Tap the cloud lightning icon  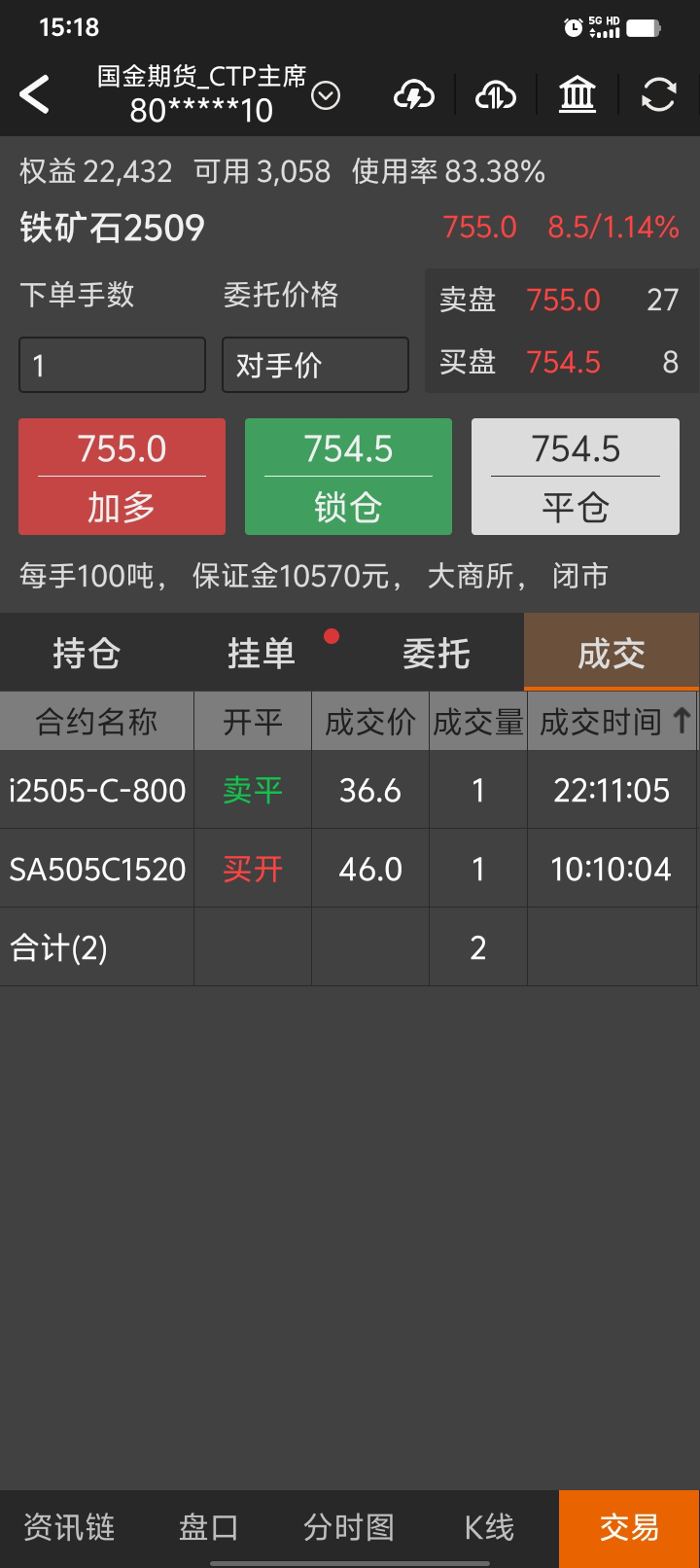(413, 95)
